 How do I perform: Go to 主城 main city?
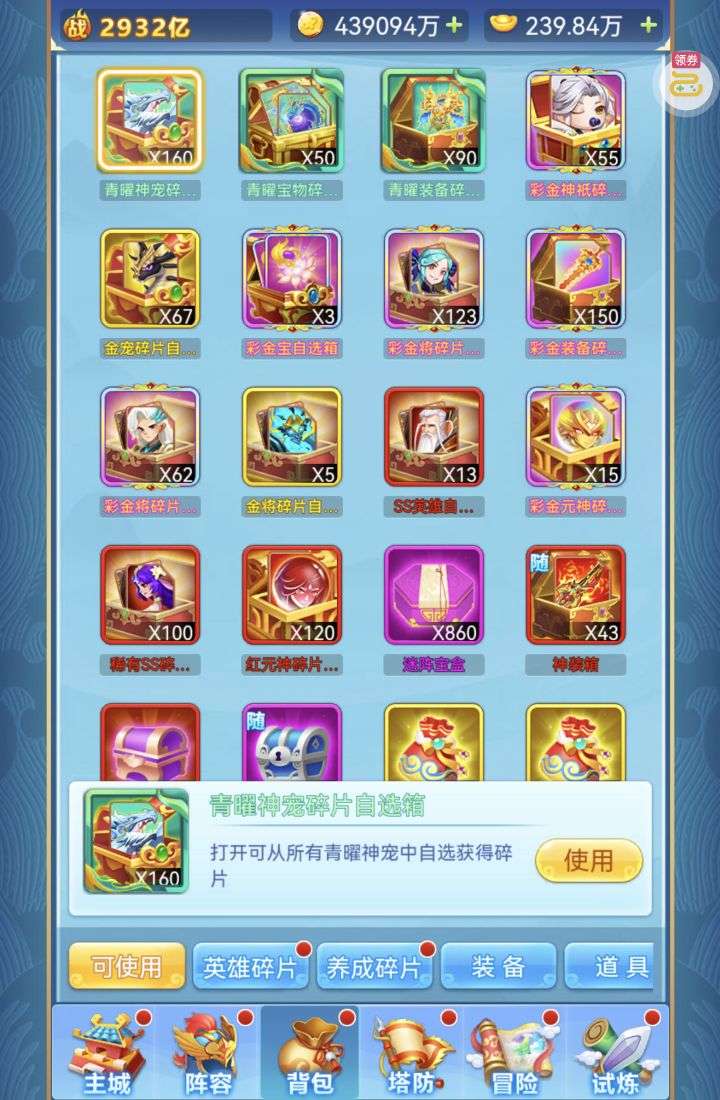coord(106,1055)
